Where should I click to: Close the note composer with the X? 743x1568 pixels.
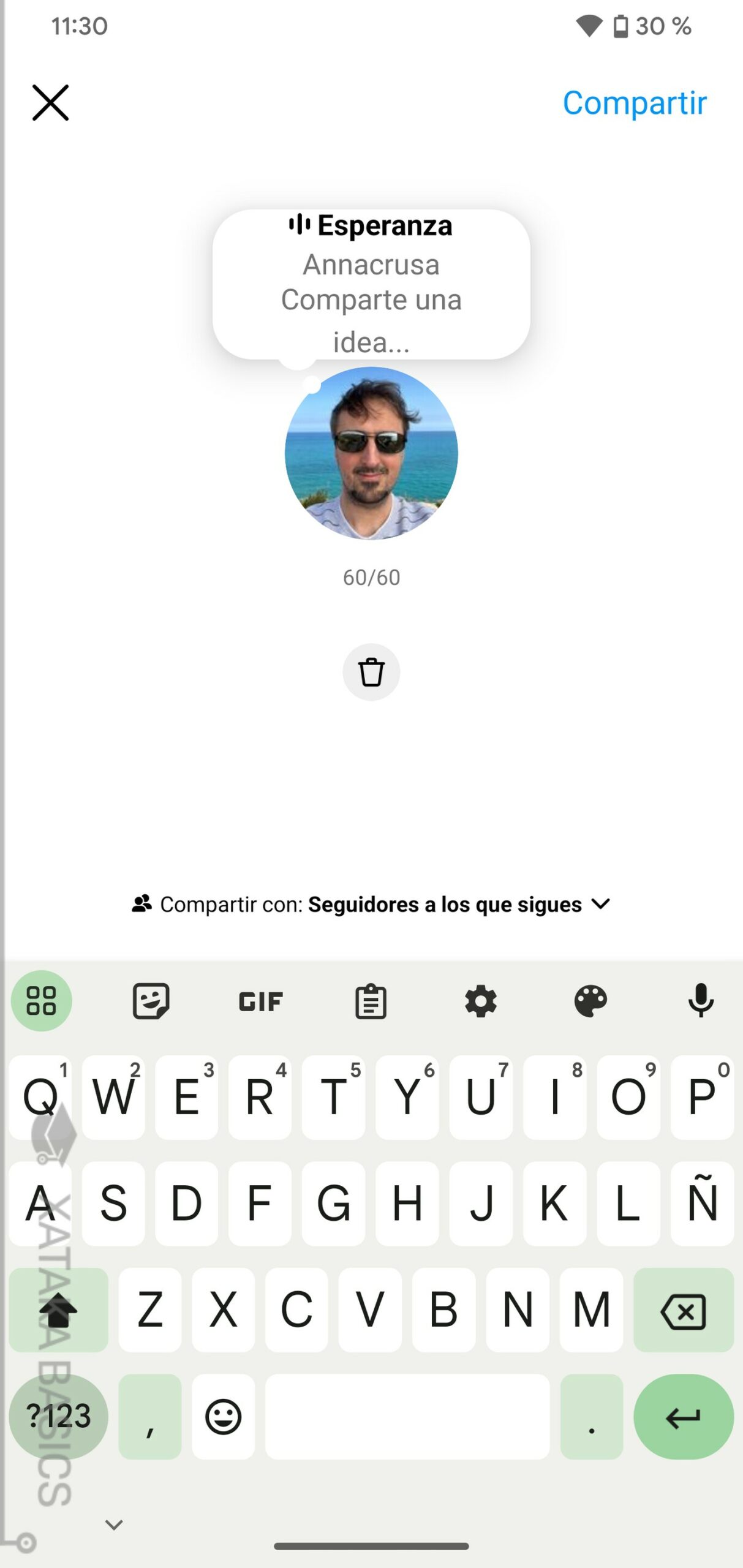click(50, 102)
